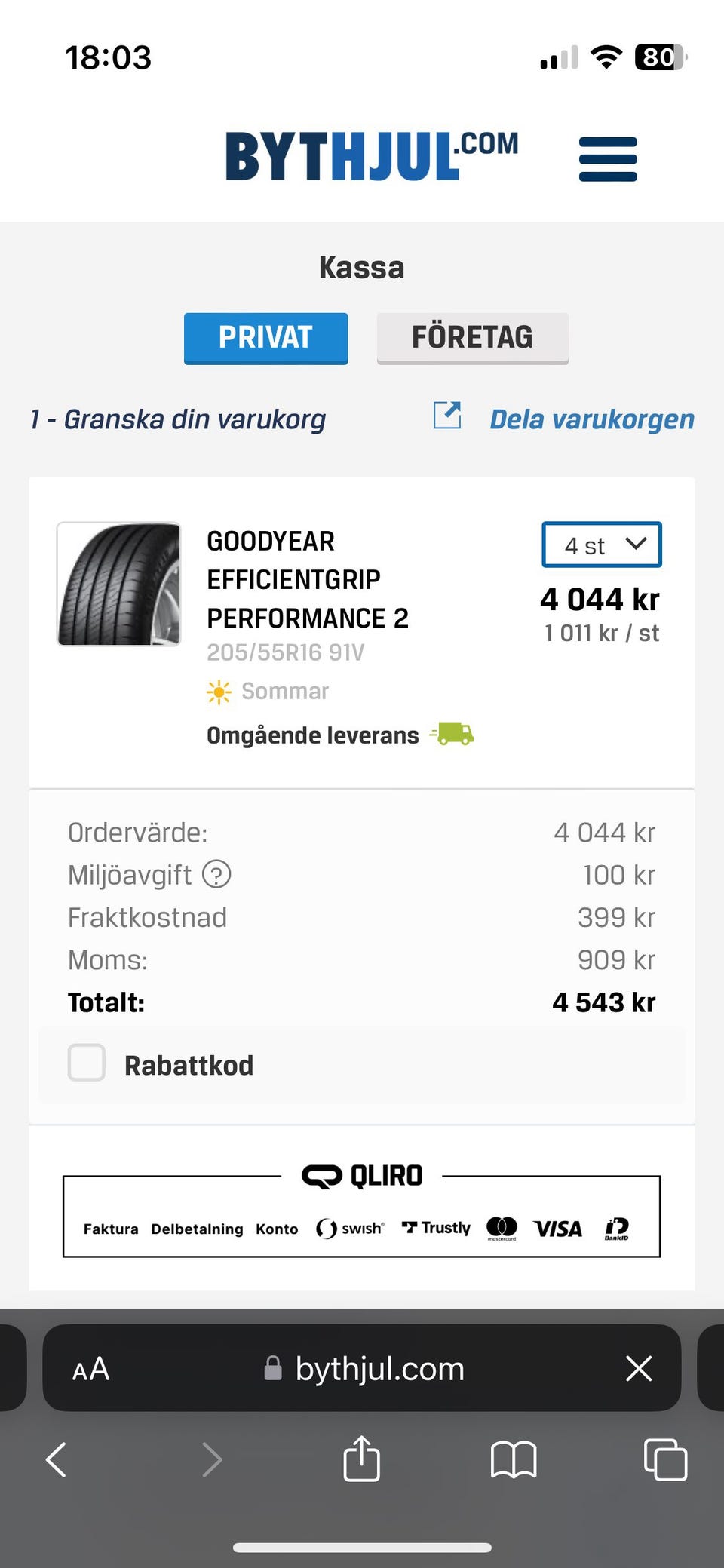Open the hamburger menu
The width and height of the screenshot is (724, 1568).
[608, 159]
